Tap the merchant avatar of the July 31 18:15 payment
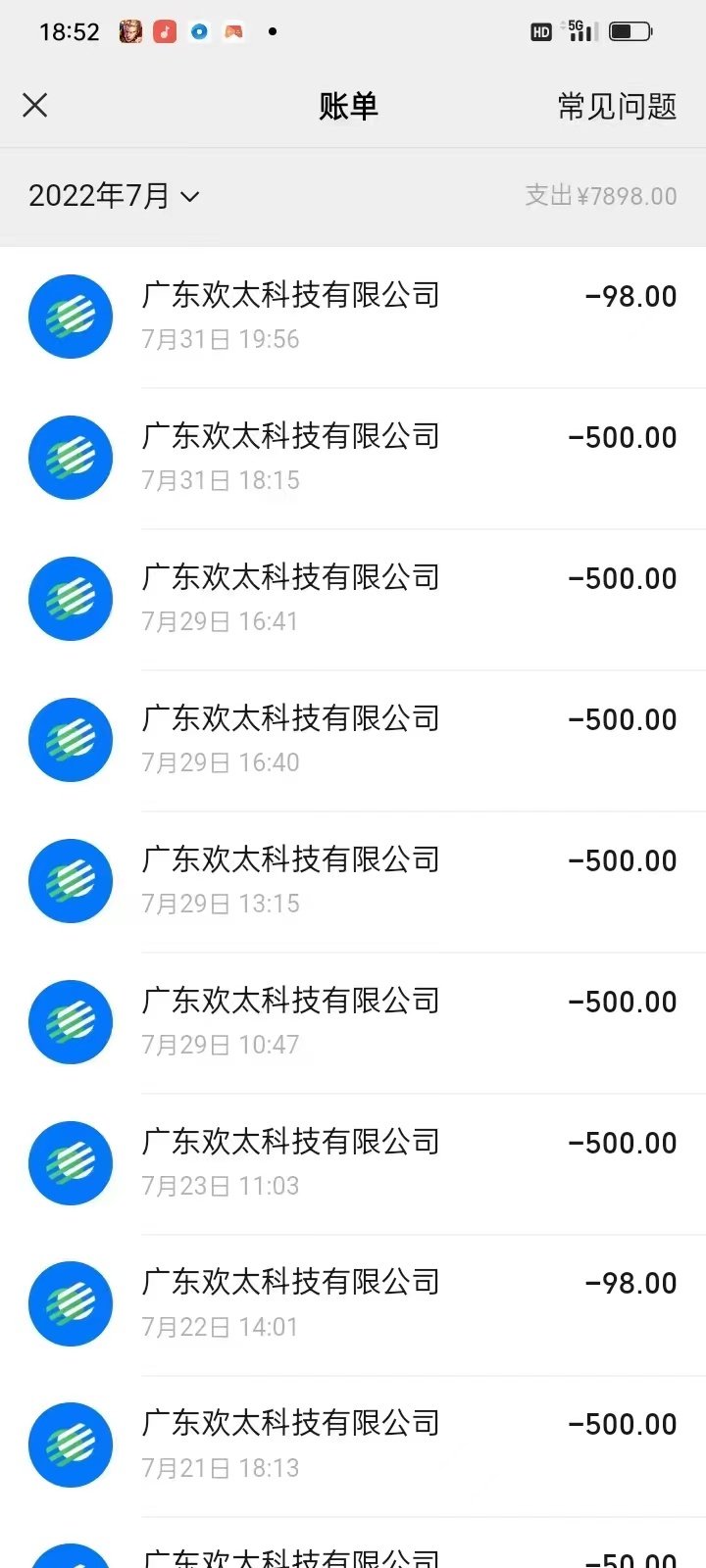Viewport: 706px width, 1568px height. pos(70,458)
